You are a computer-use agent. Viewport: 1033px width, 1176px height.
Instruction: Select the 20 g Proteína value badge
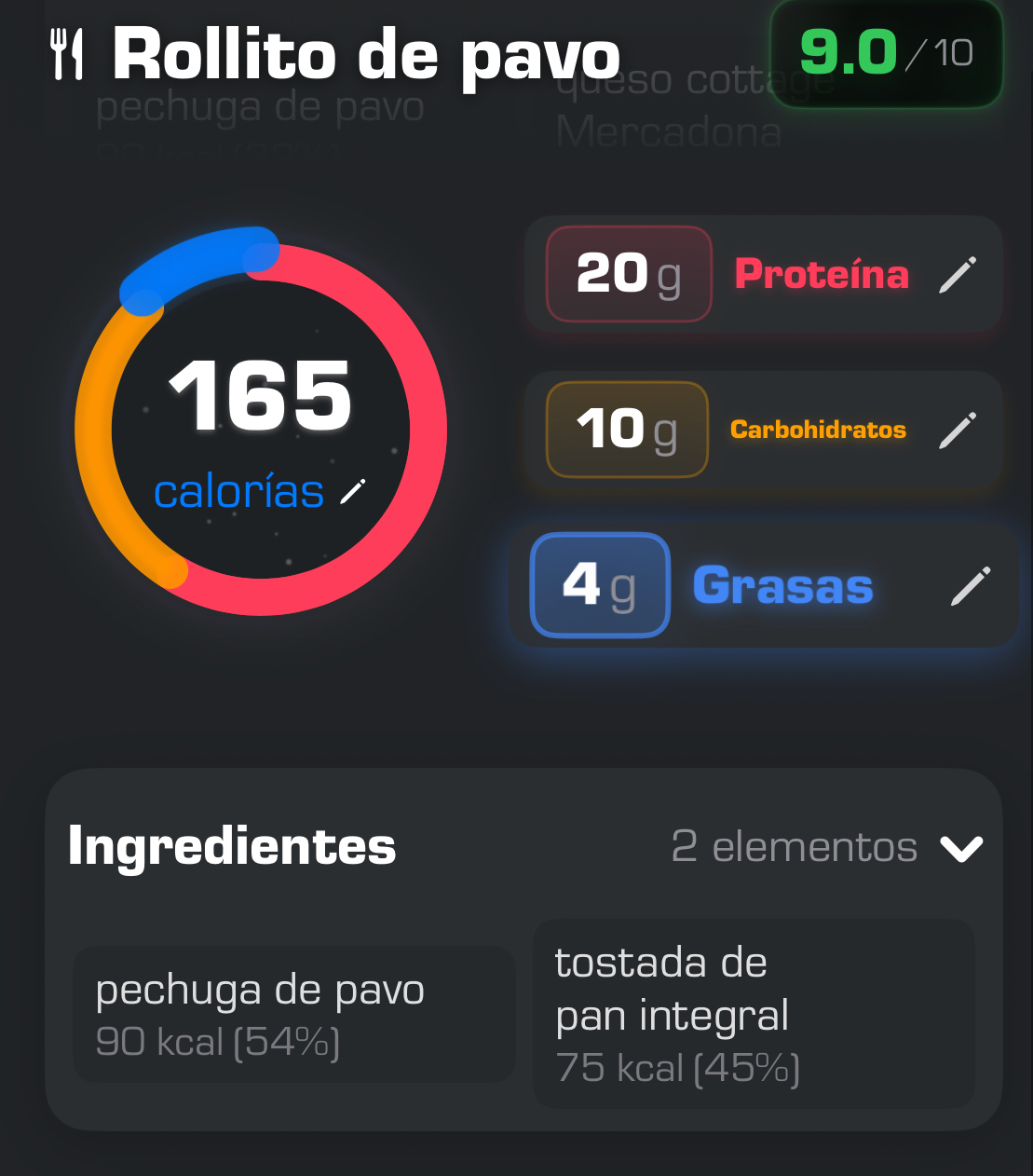pos(628,274)
